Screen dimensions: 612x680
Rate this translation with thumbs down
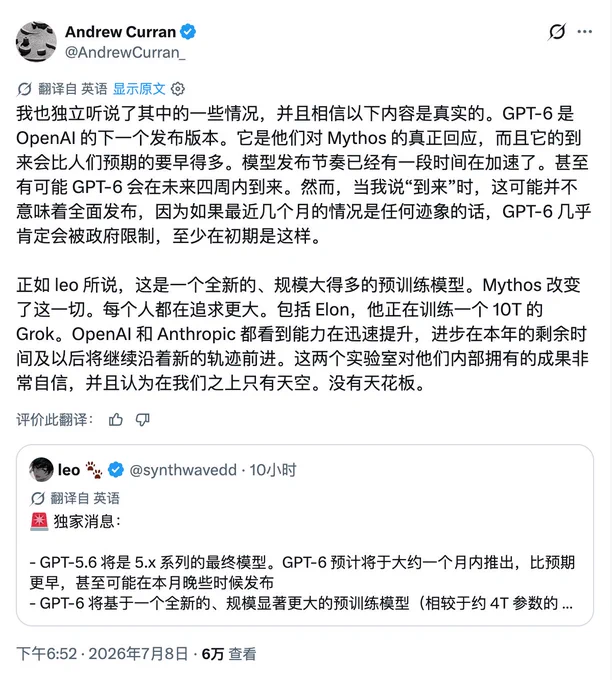coord(143,419)
